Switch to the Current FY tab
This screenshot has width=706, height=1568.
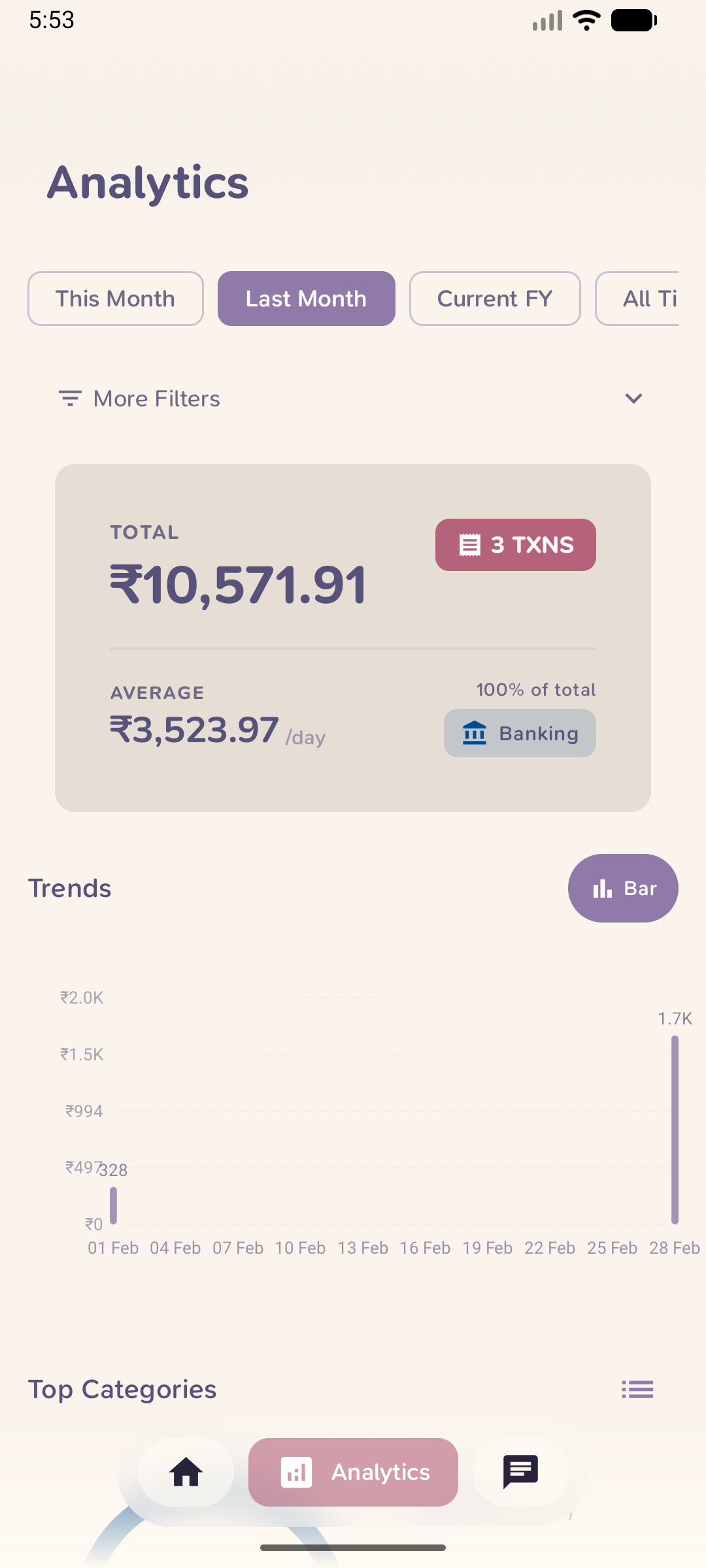click(495, 299)
